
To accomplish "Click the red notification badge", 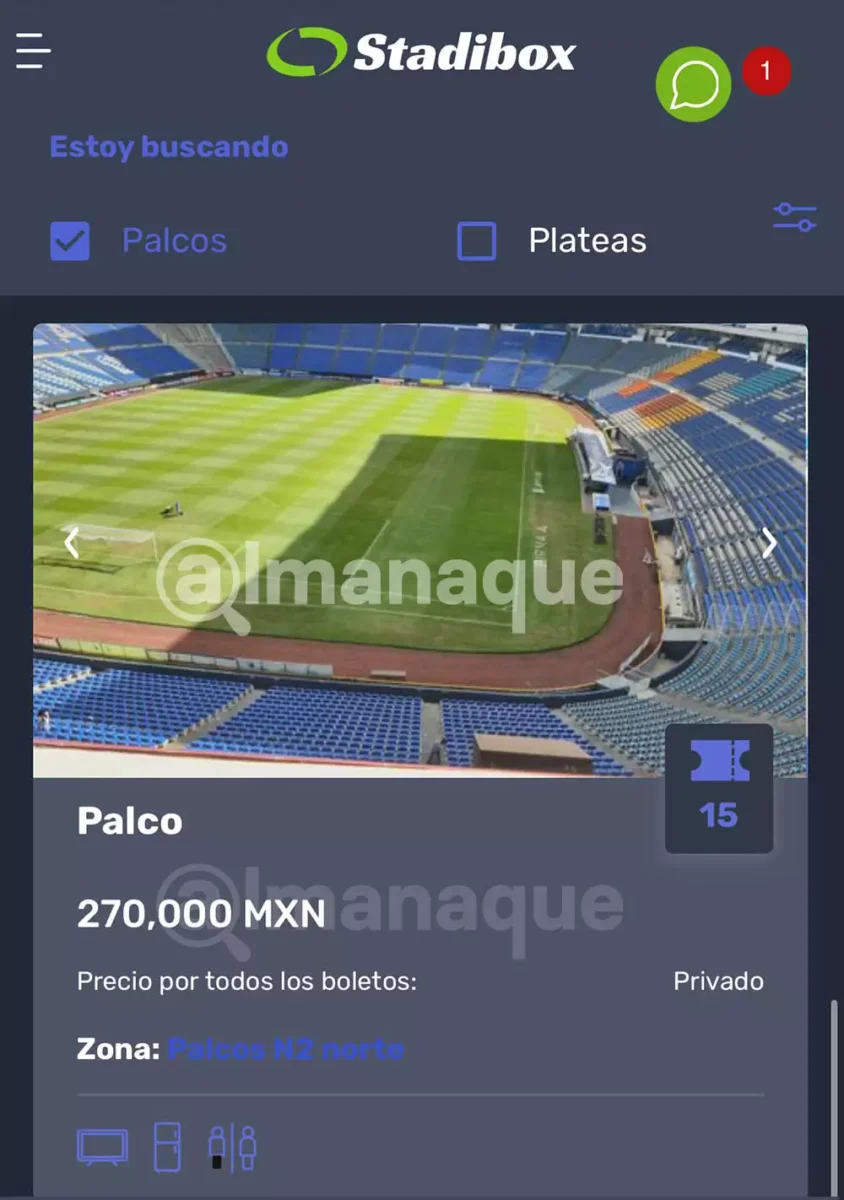I will (766, 71).
